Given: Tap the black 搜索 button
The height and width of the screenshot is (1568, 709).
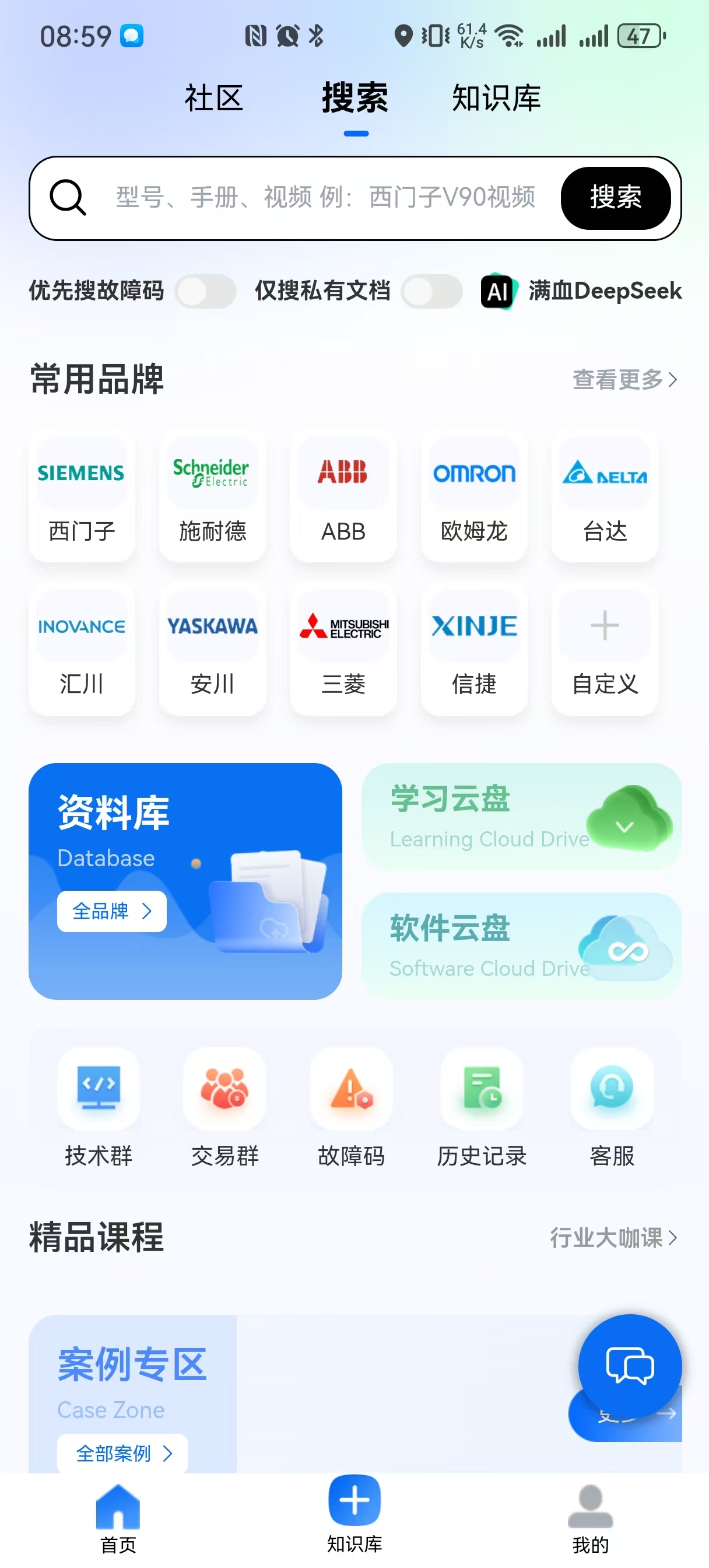Looking at the screenshot, I should point(615,198).
